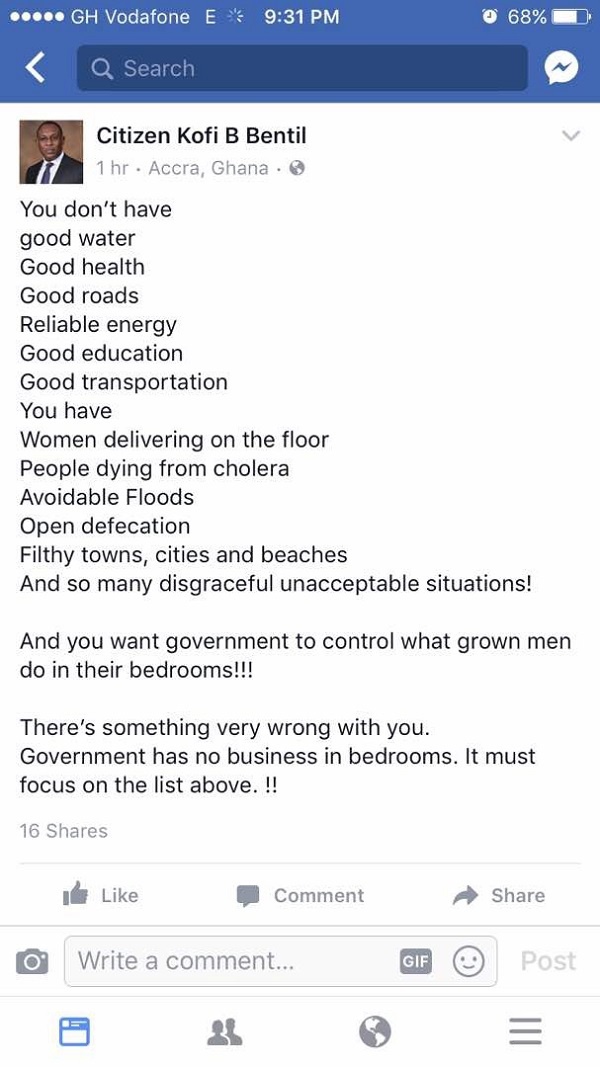Screen dimensions: 600x1067
Task: Expand the post options chevron
Action: [571, 135]
